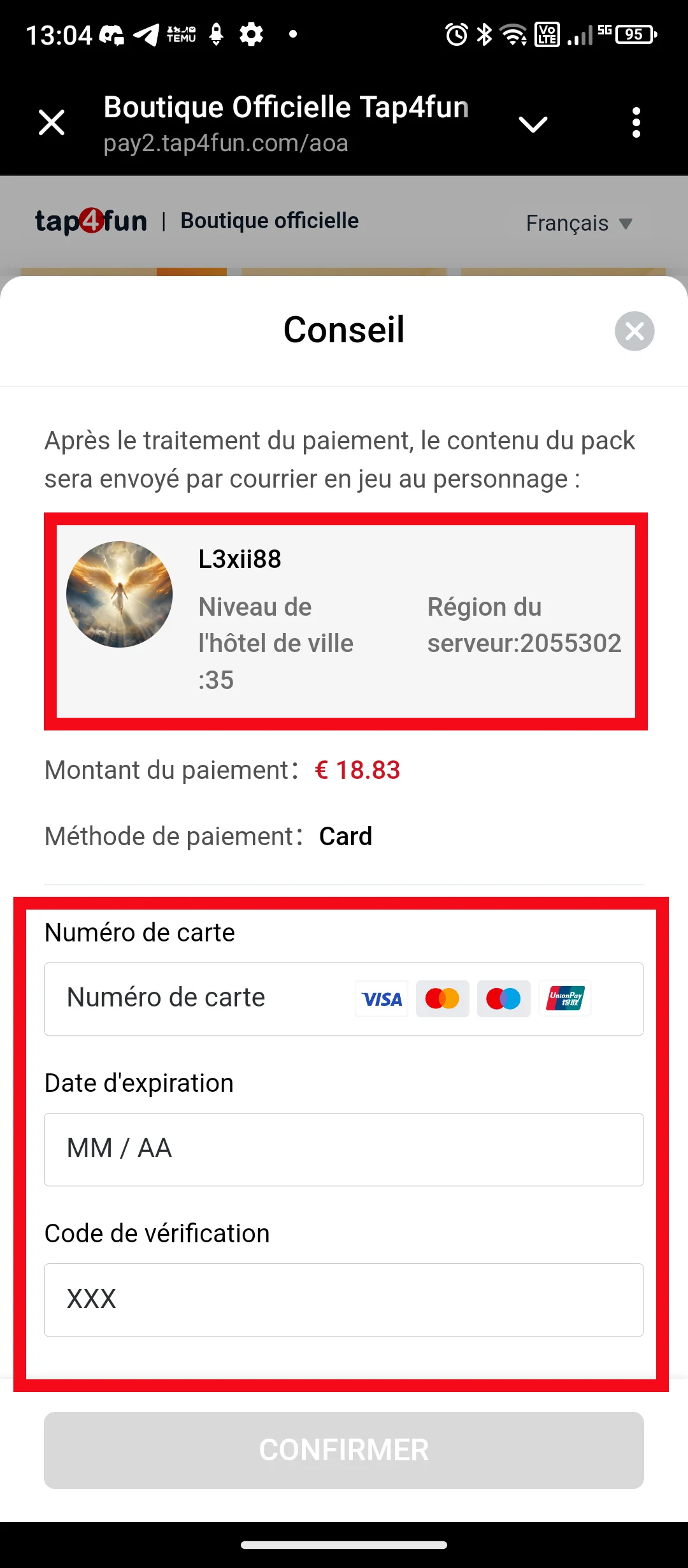
Task: Select the MM / AA expiration field
Action: coord(343,1149)
